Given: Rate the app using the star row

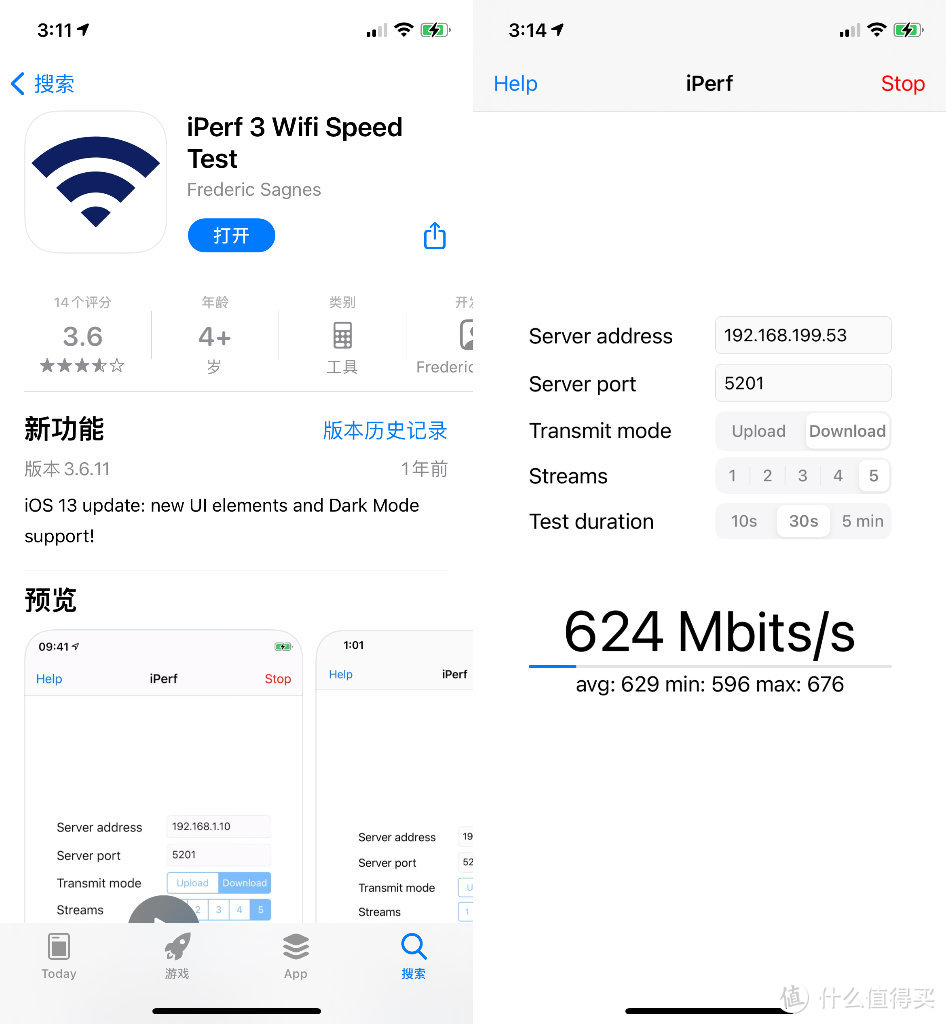Looking at the screenshot, I should click(81, 365).
